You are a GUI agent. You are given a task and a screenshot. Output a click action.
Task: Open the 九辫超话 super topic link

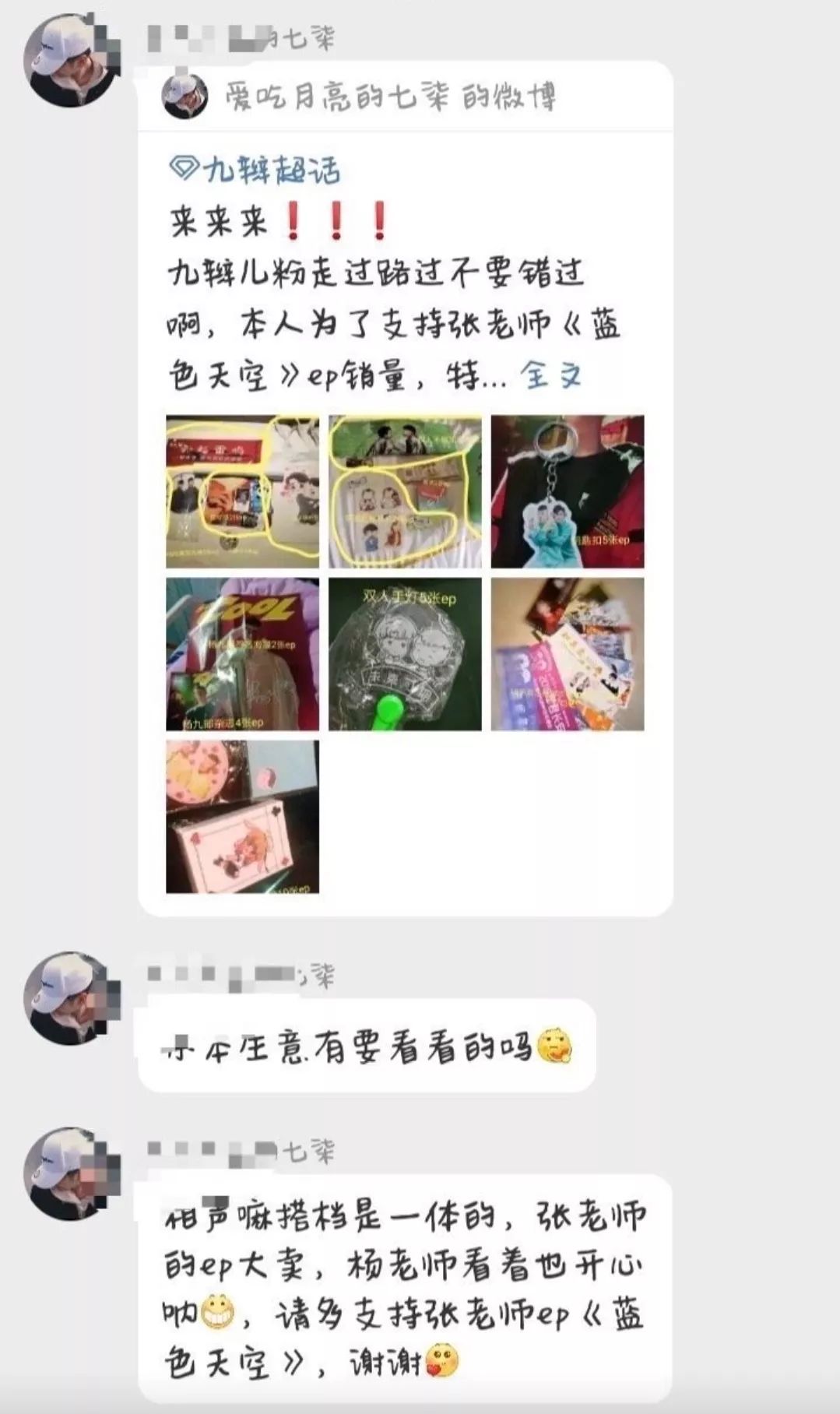coord(255,170)
